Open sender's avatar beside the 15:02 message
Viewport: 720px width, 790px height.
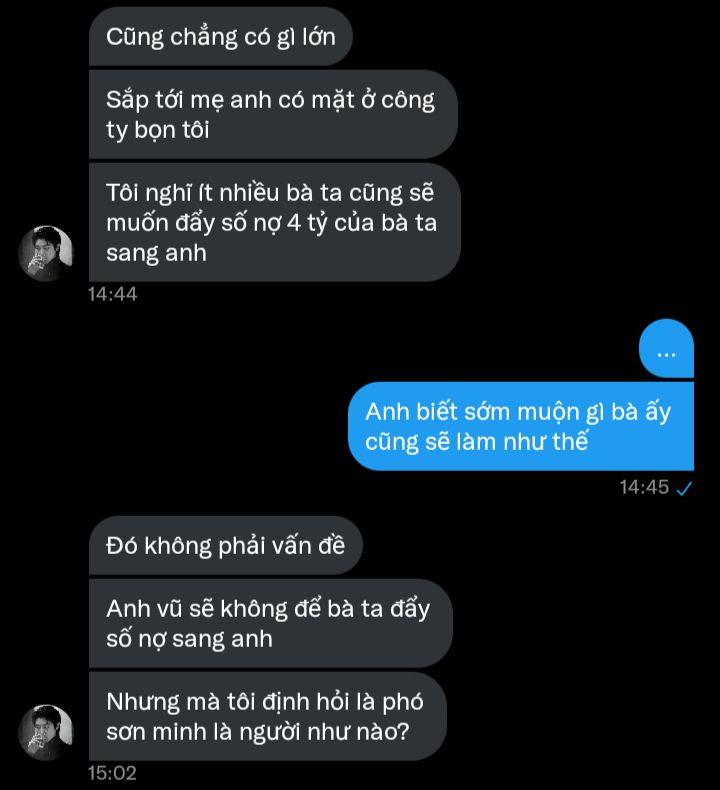click(x=46, y=732)
